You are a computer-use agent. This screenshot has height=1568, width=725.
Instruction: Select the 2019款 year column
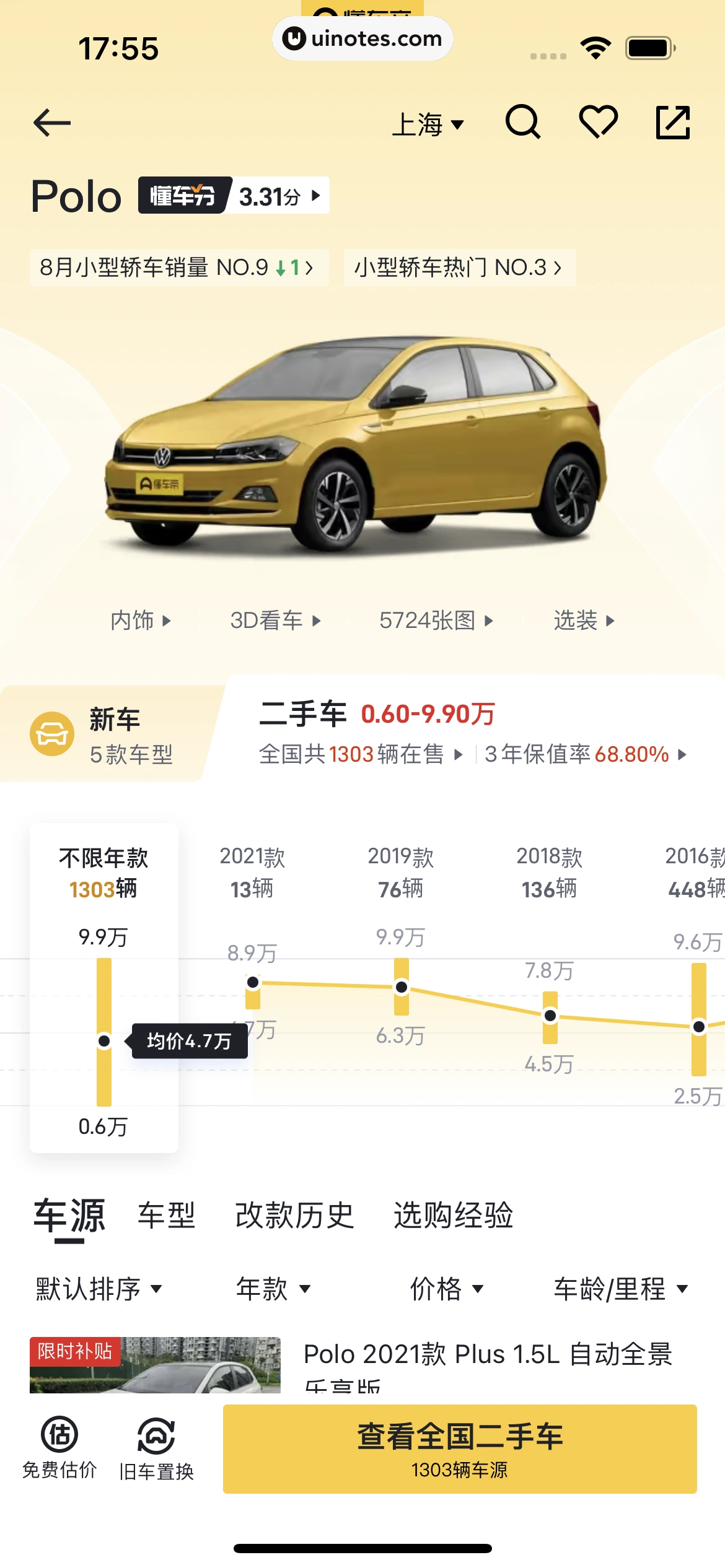401,873
